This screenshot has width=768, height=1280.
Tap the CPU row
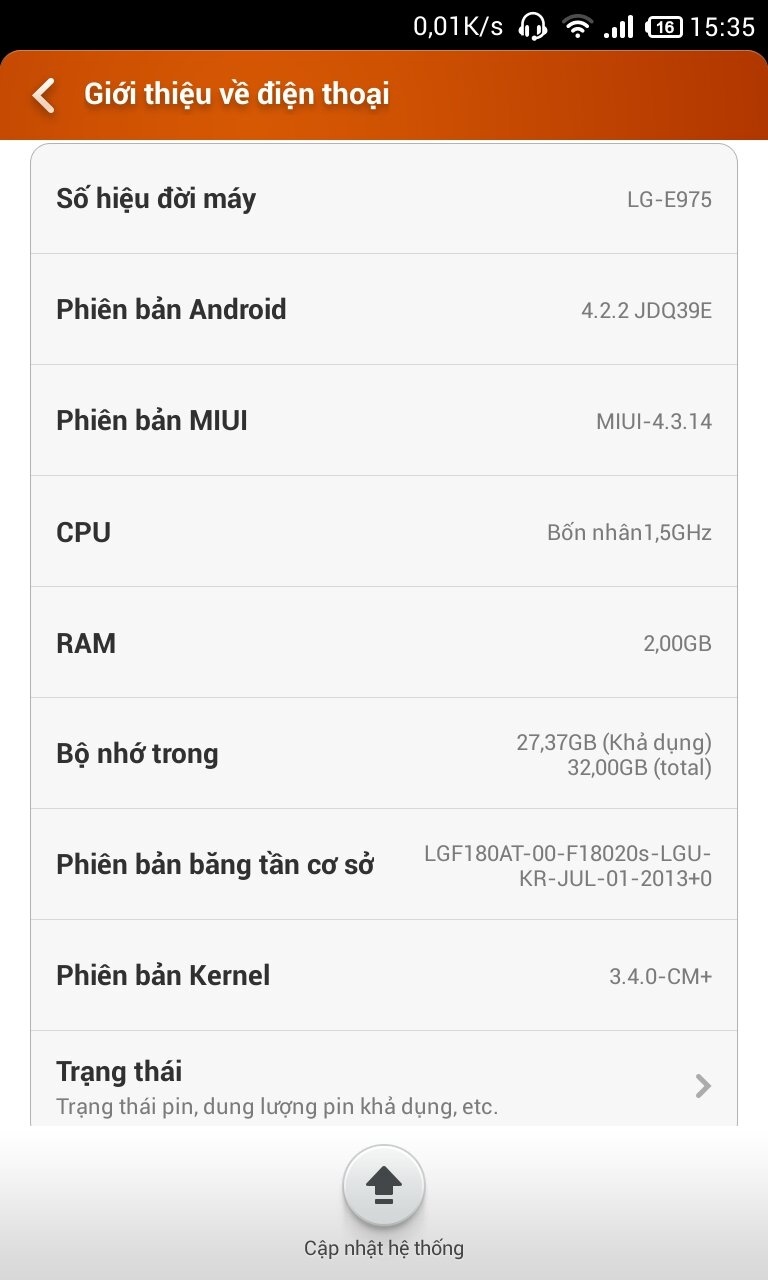coord(384,531)
